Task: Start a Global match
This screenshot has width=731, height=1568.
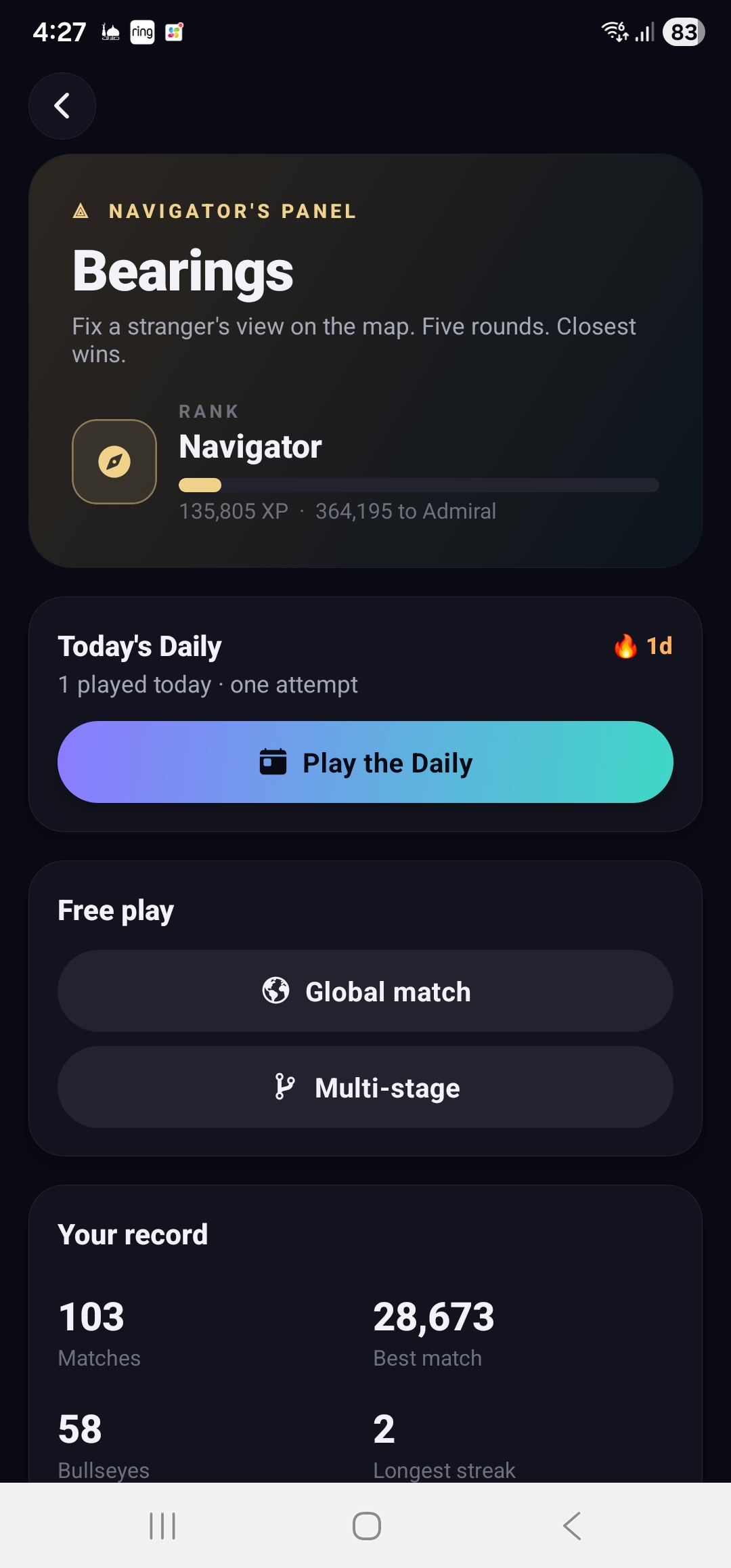Action: (x=365, y=990)
